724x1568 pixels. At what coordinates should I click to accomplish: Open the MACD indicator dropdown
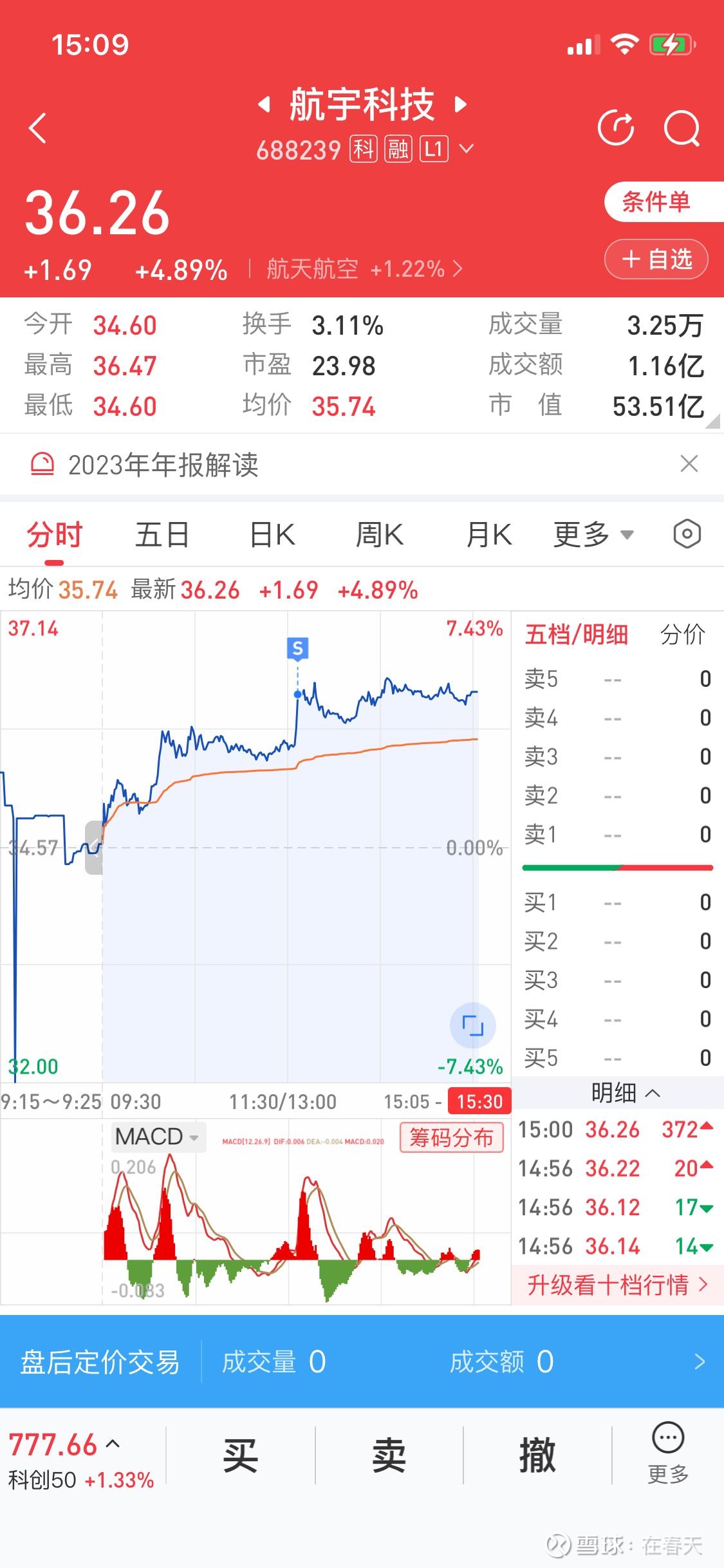[x=158, y=1137]
